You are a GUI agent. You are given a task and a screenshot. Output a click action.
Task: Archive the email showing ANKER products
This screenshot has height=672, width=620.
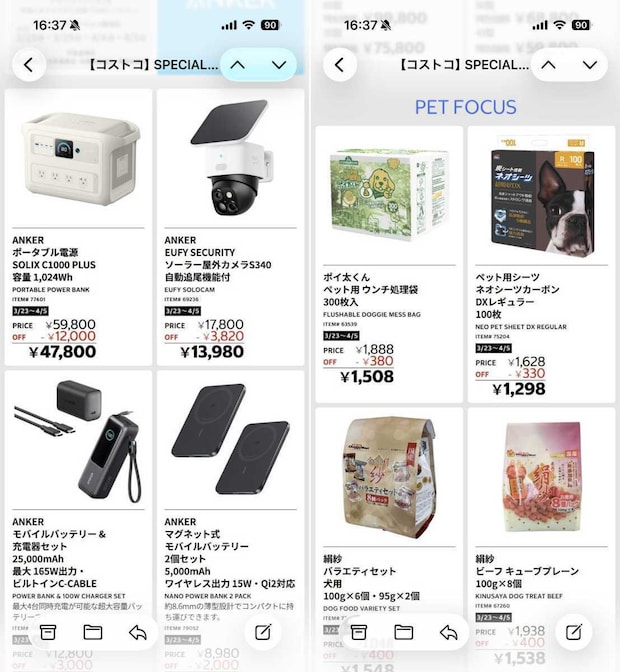(48, 632)
